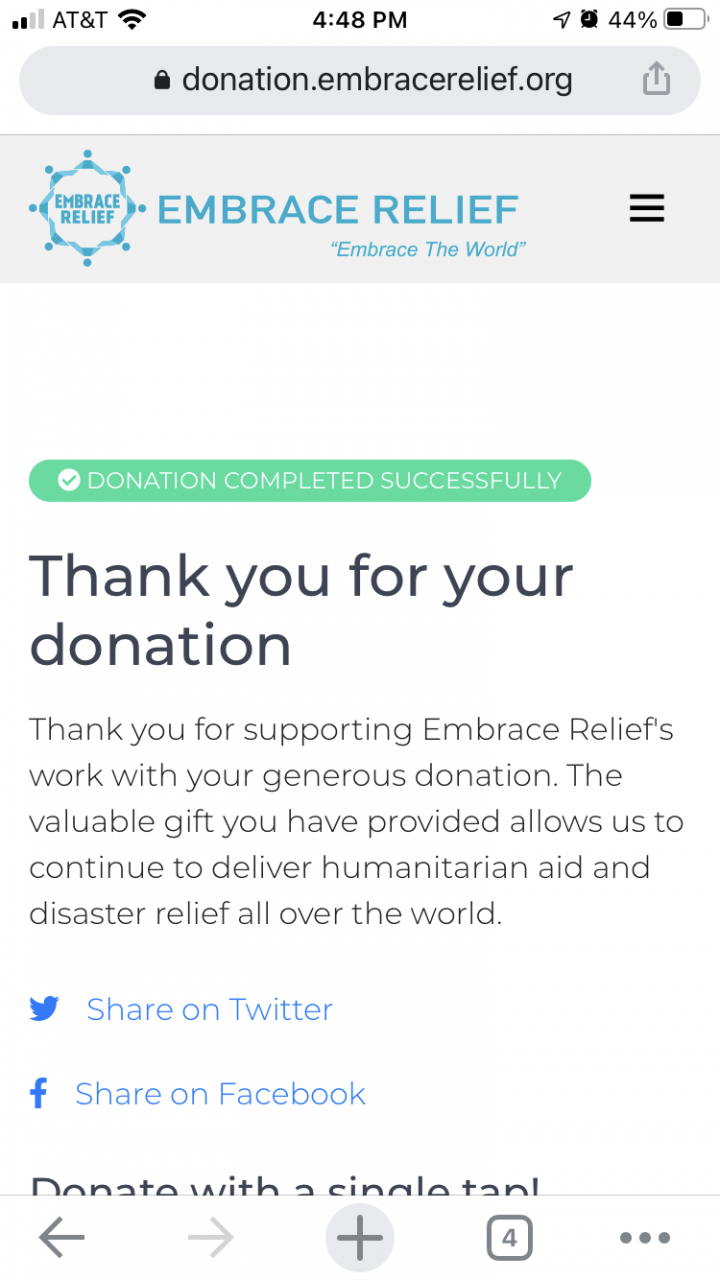Open the browser's three-dot more menu
The width and height of the screenshot is (720, 1280).
click(645, 1238)
